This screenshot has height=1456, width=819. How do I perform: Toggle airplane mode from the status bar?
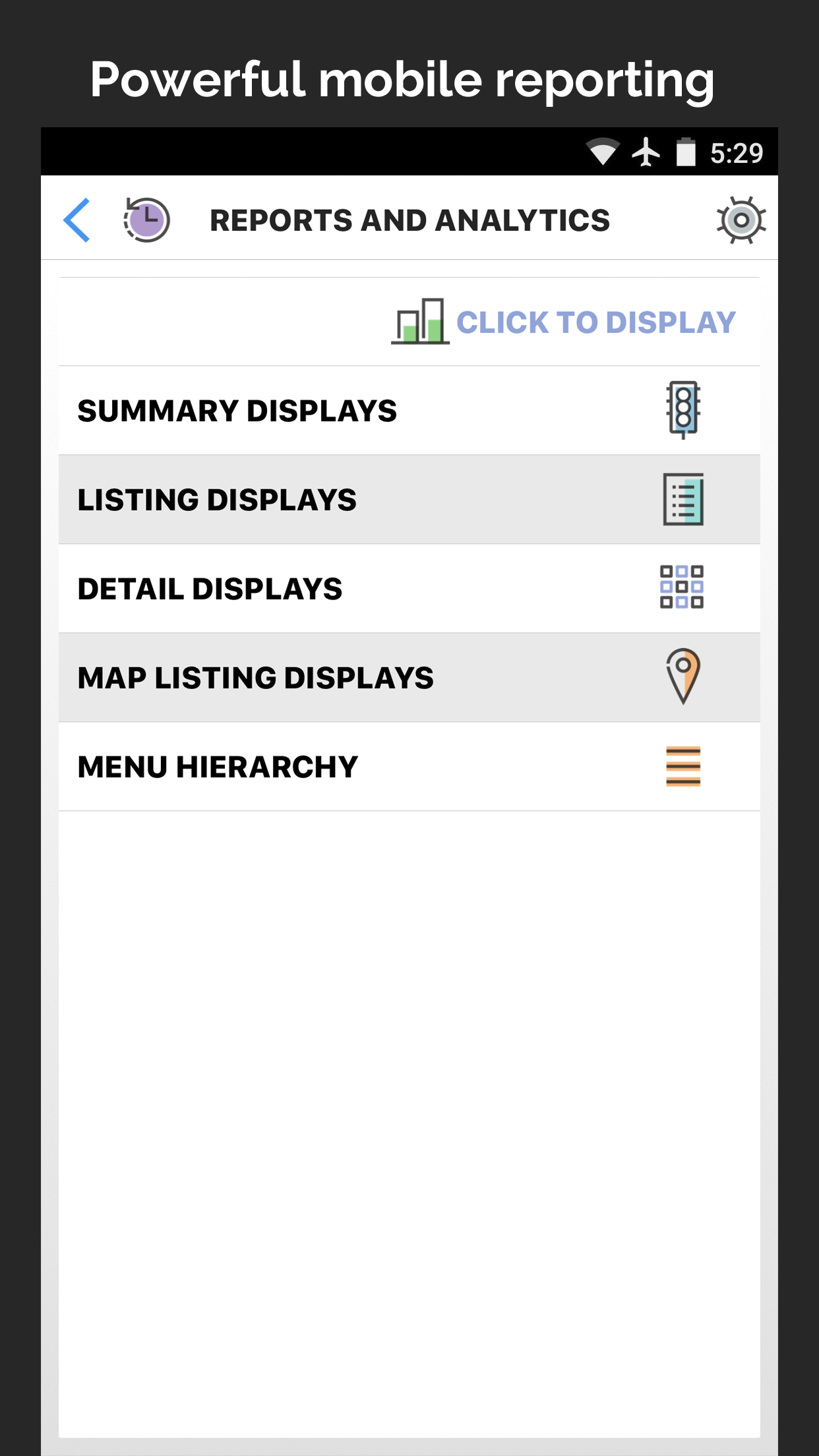coord(646,152)
